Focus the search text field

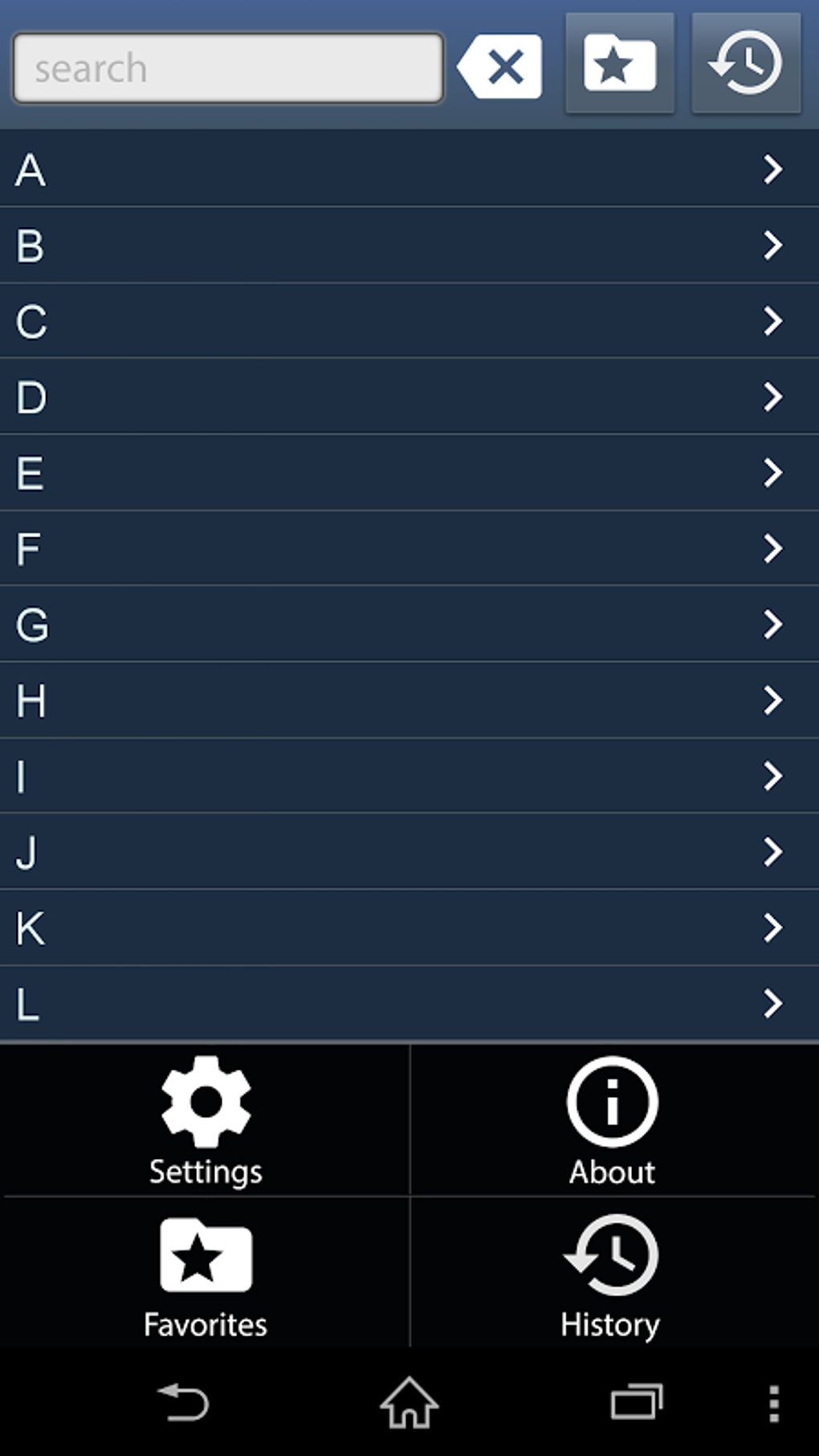(x=227, y=68)
